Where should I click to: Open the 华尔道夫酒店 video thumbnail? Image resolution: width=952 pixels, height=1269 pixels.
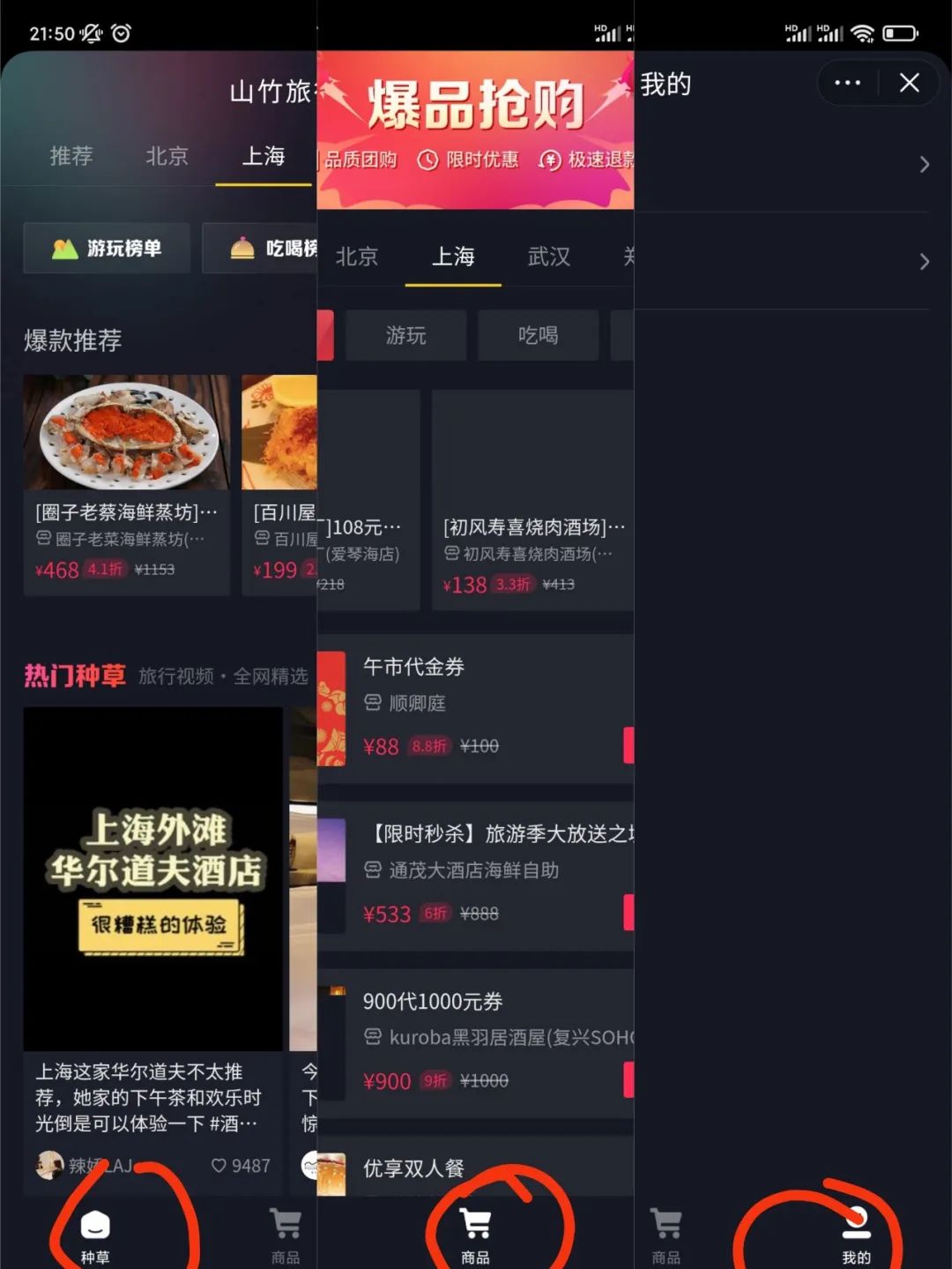(154, 877)
